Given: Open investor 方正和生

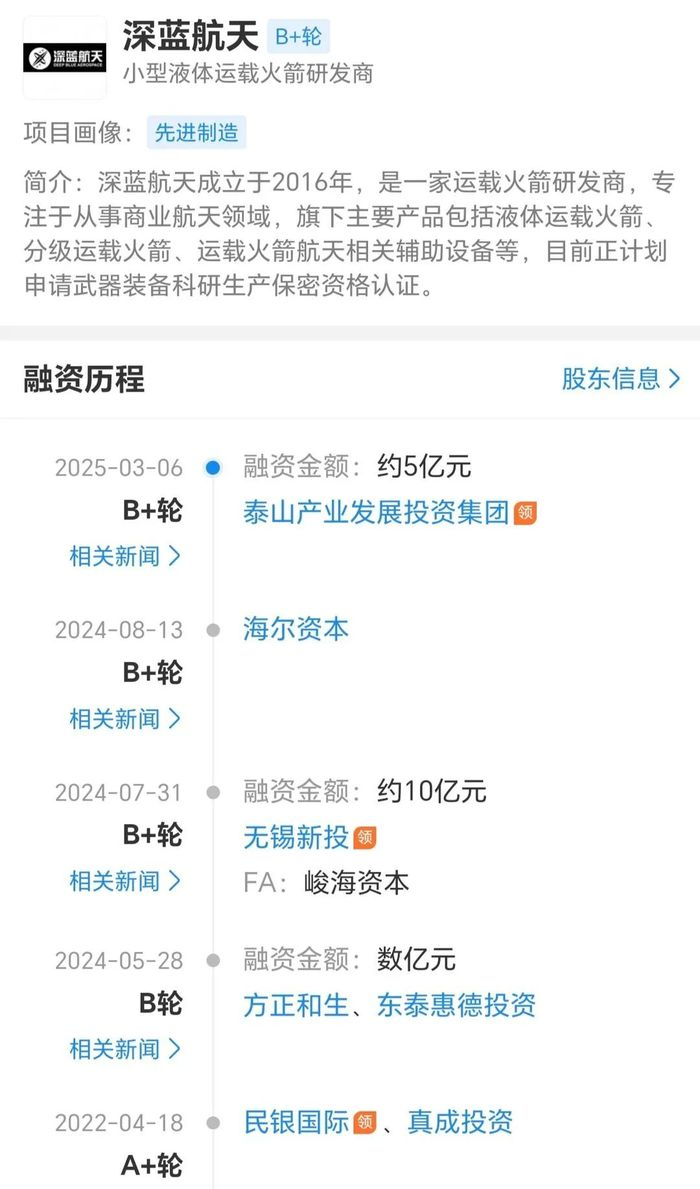Looking at the screenshot, I should [296, 1004].
